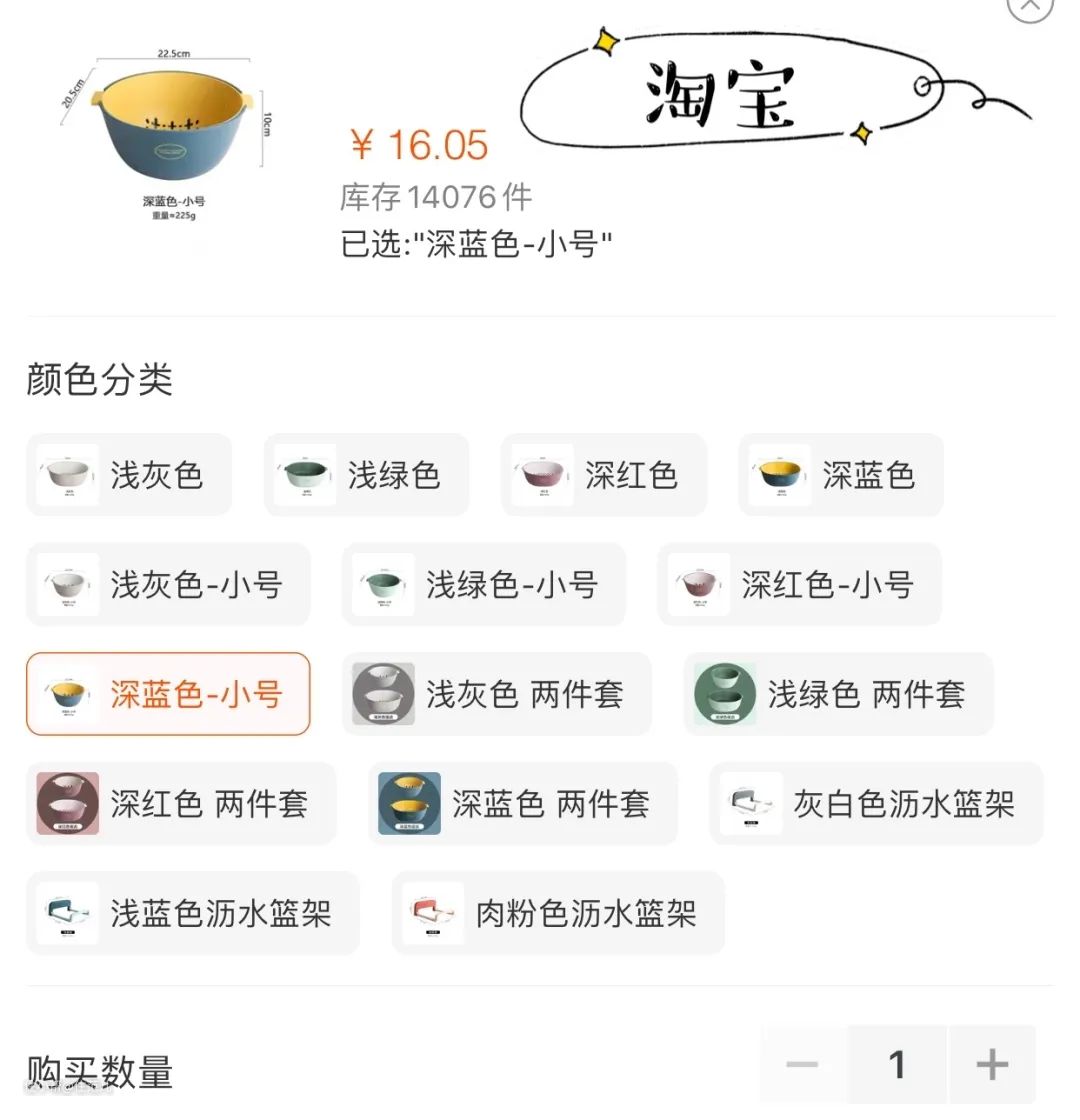Screen dimensions: 1080x1120
Task: Select the 浅绿色-小号 option
Action: pyautogui.click(x=484, y=585)
